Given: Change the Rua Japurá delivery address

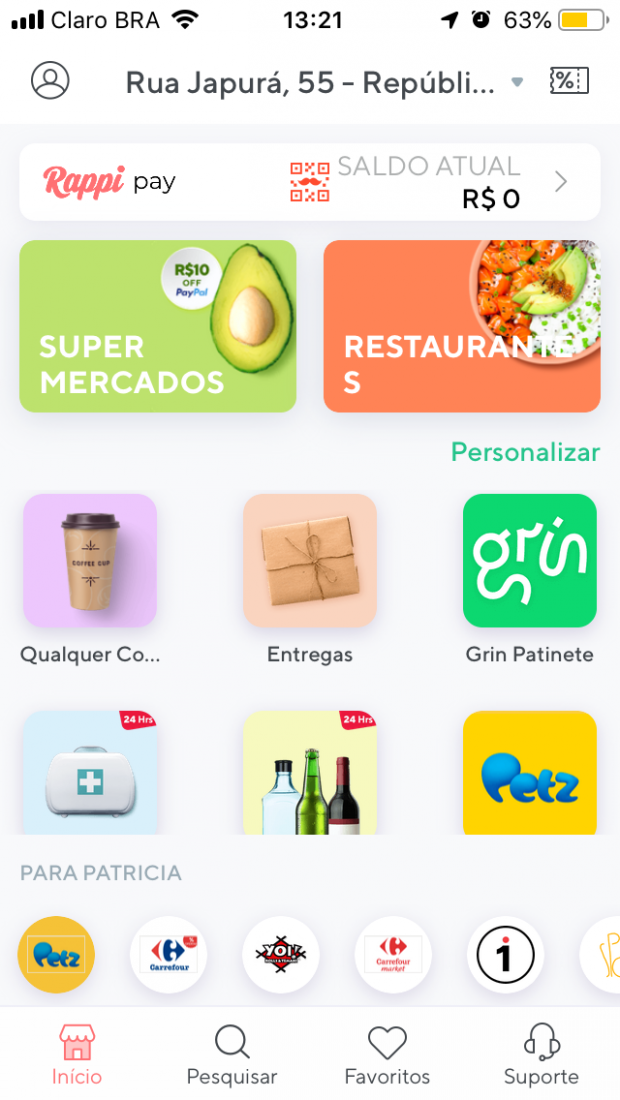Looking at the screenshot, I should pos(310,83).
